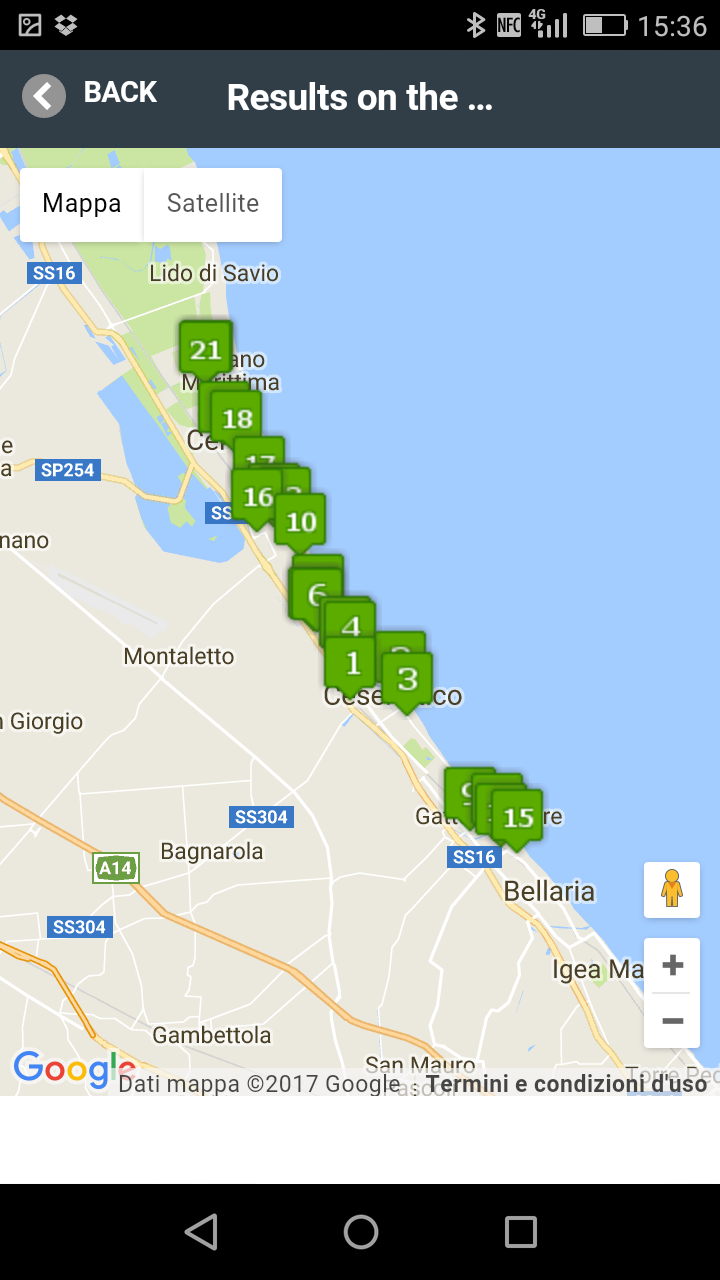Screen dimensions: 720x1280
Task: Open map marker number 18
Action: click(238, 419)
